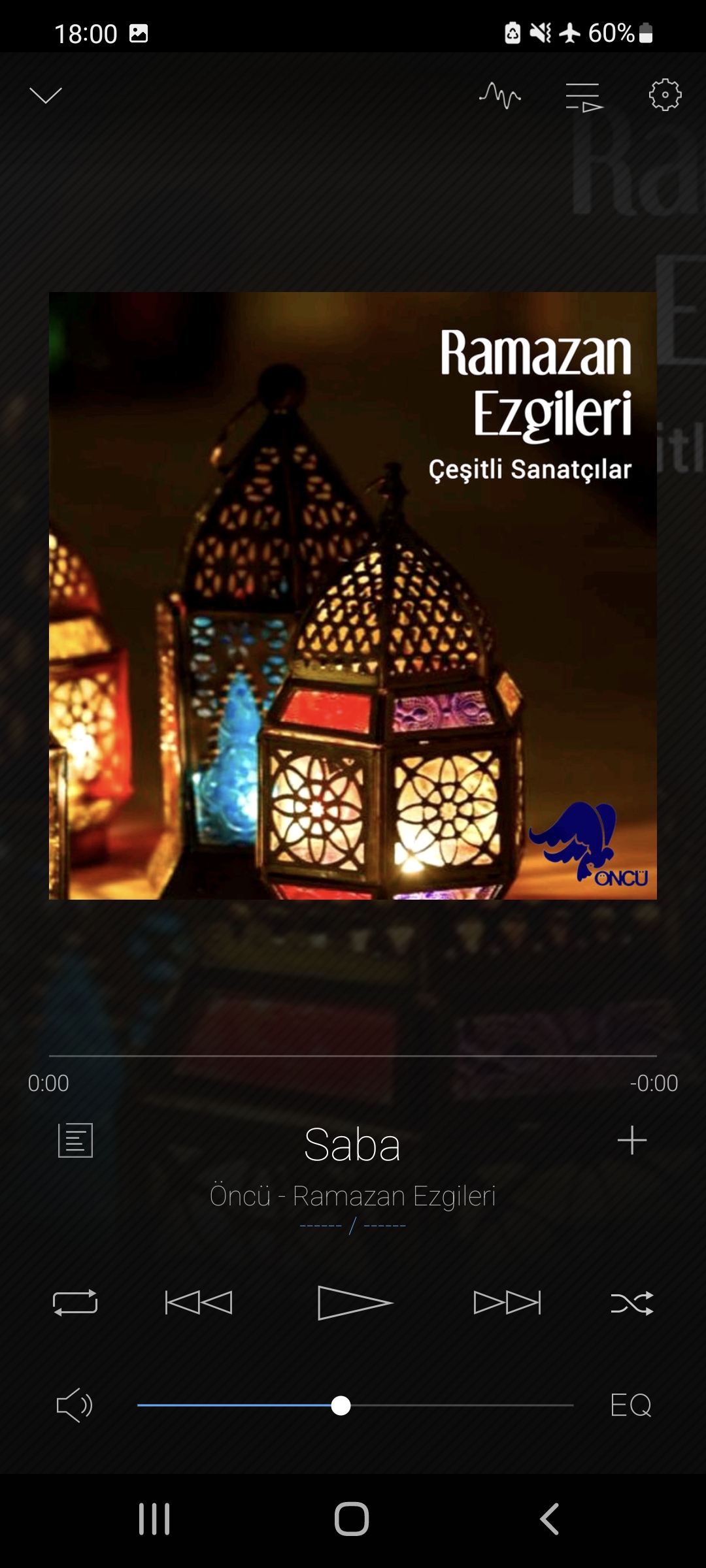Play the song Saba
Viewport: 706px width, 1568px height.
point(354,1302)
